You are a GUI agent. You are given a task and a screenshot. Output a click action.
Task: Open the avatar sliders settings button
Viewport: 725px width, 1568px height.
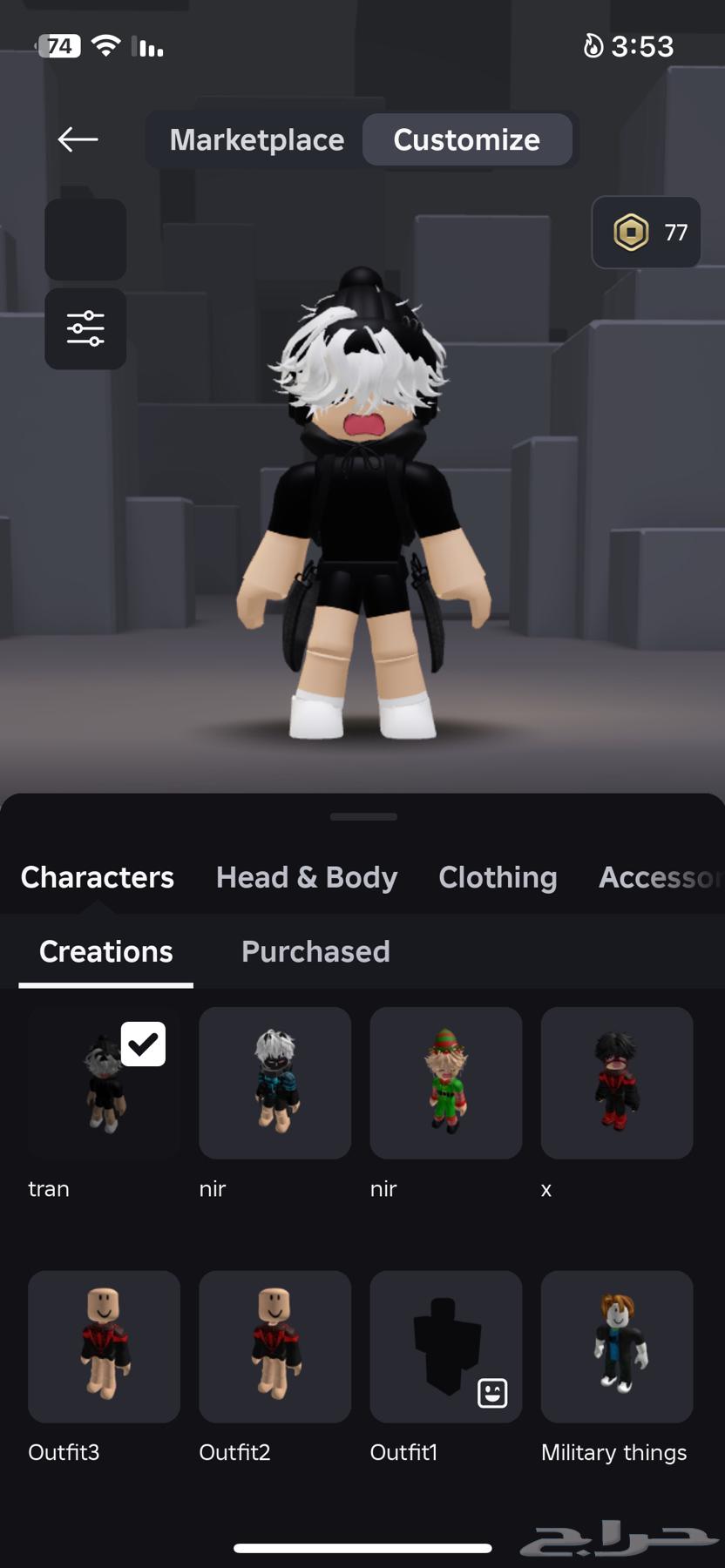85,328
